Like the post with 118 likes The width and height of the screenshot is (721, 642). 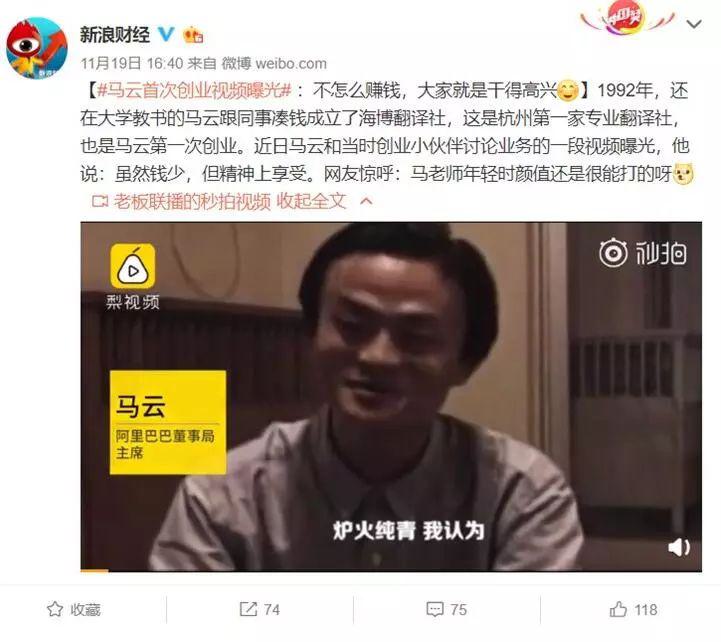point(634,609)
